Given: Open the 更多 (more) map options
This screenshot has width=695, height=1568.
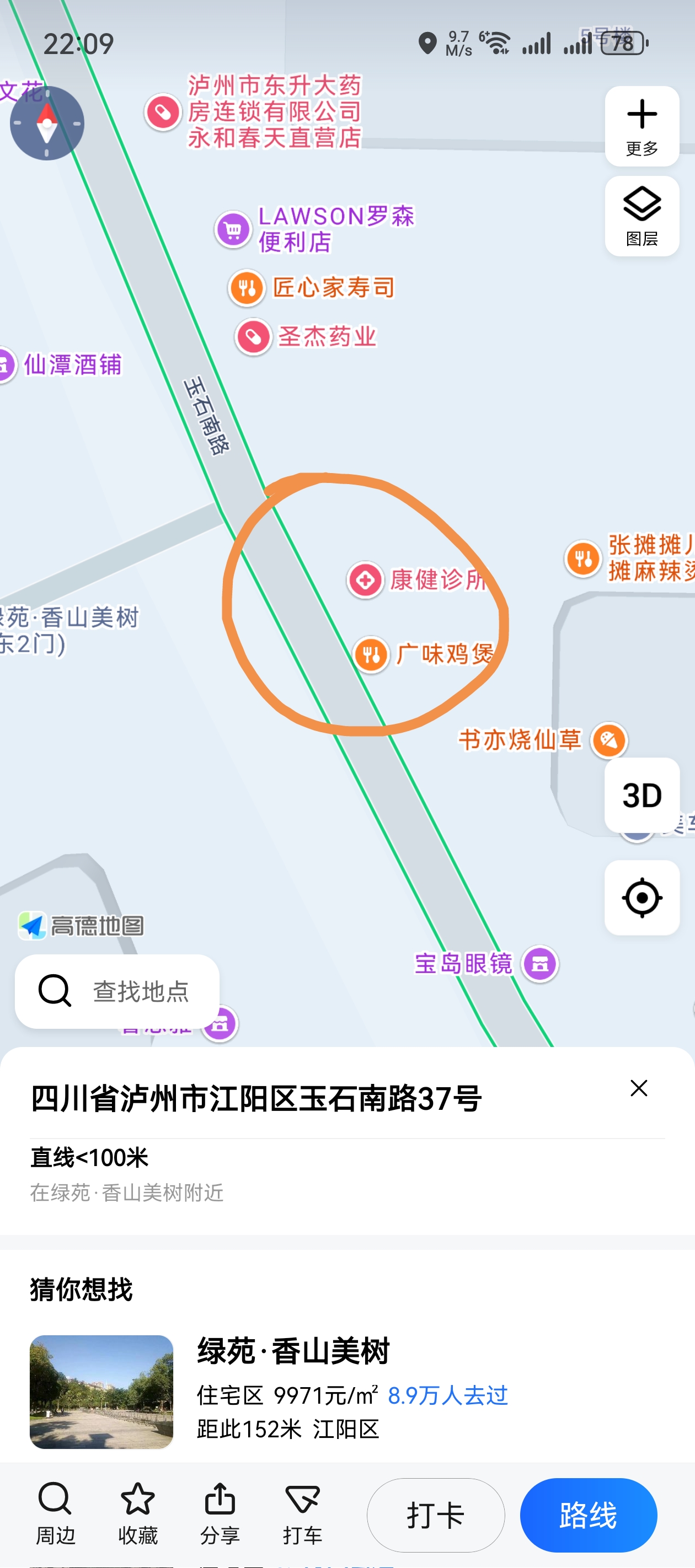Looking at the screenshot, I should [x=641, y=126].
